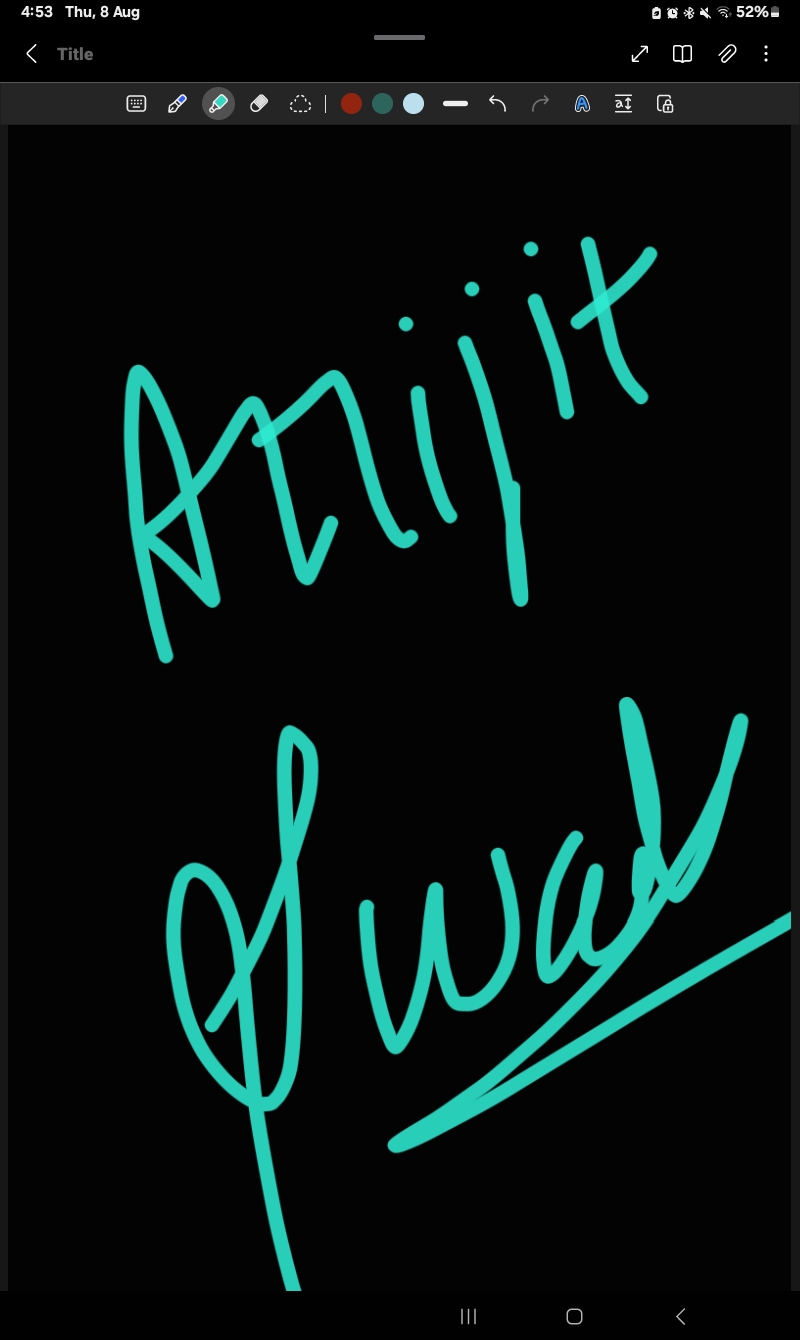Switch to keyboard text input
The image size is (800, 1340).
coord(137,104)
